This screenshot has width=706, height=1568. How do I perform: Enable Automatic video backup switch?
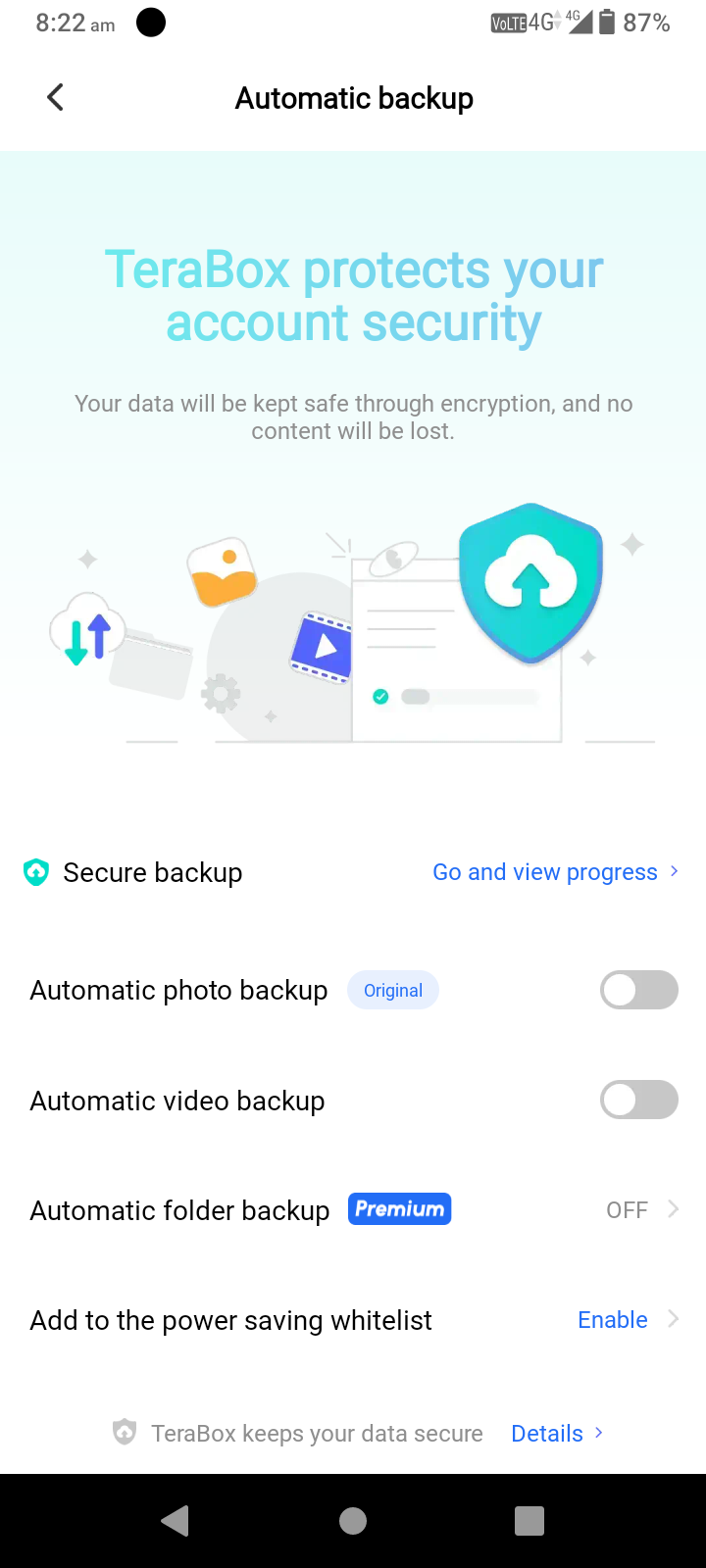point(638,1100)
